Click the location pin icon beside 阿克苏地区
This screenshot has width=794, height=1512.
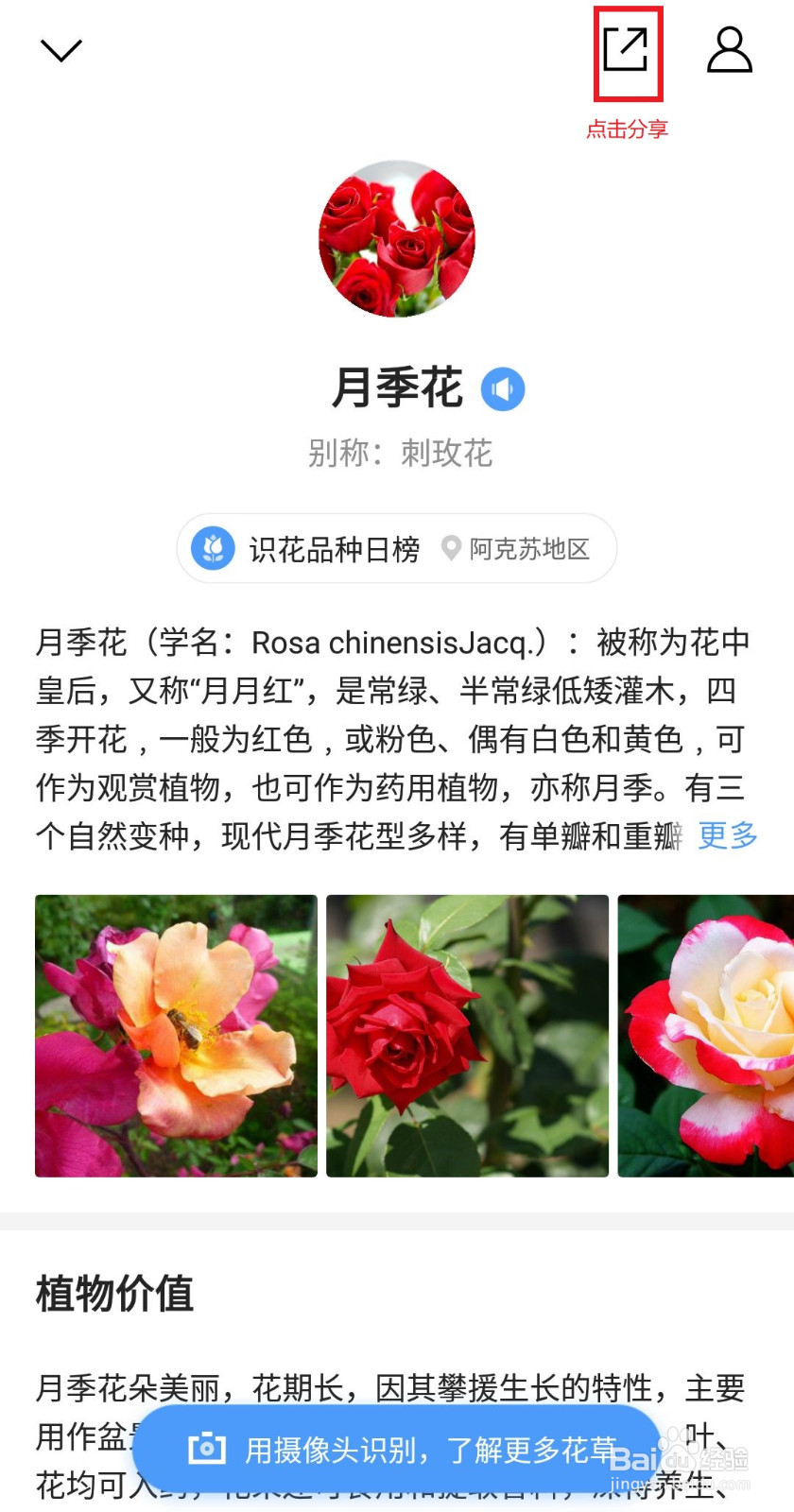451,548
